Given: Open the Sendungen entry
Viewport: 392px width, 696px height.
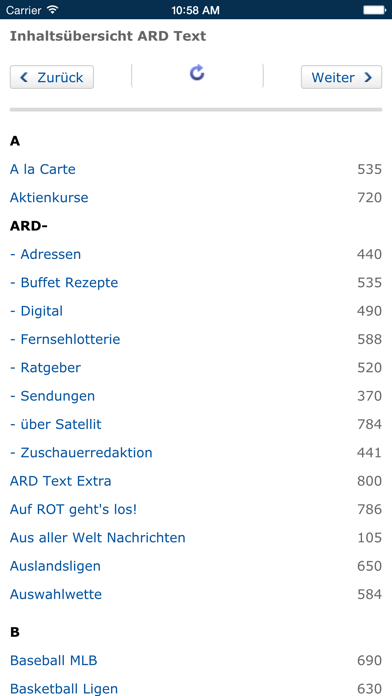Looking at the screenshot, I should point(52,396).
